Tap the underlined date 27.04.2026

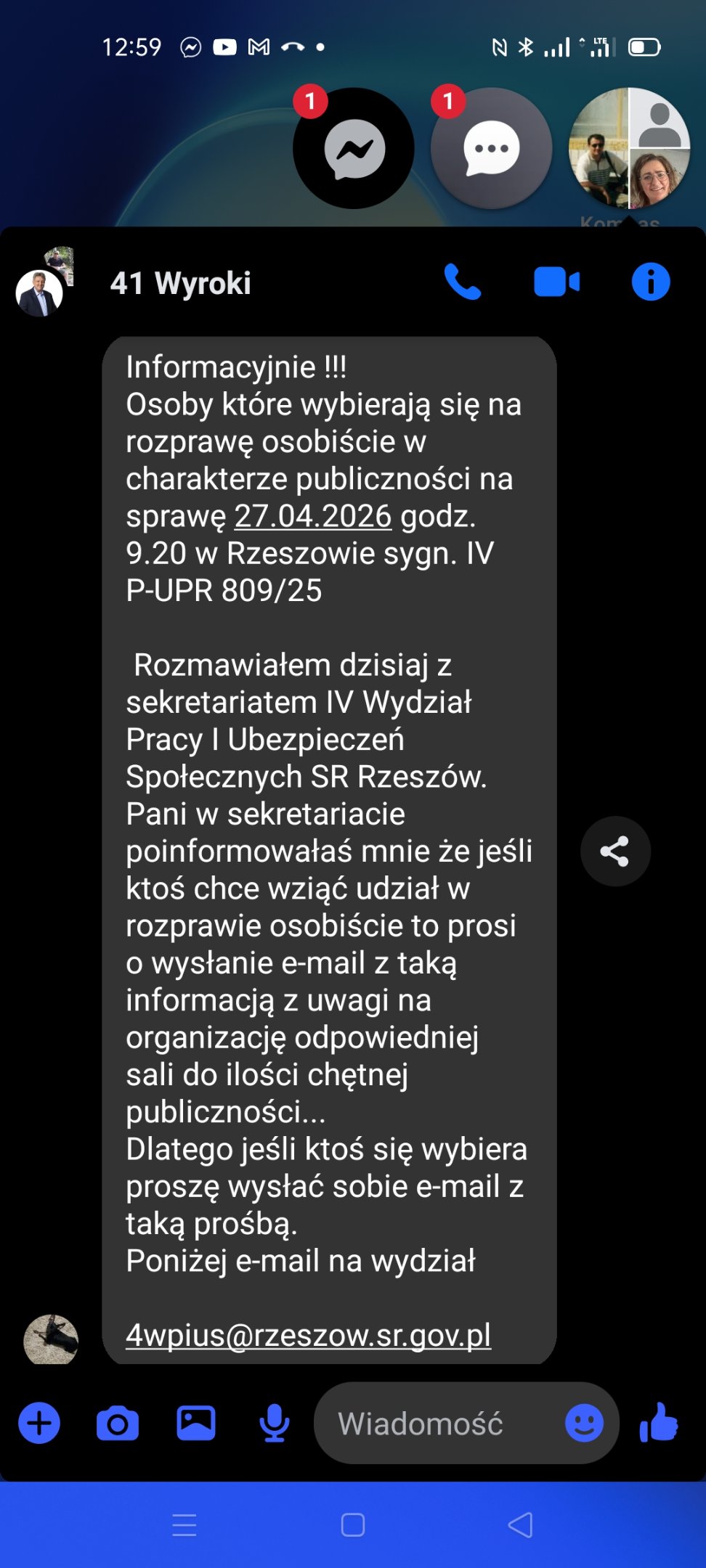[x=312, y=516]
